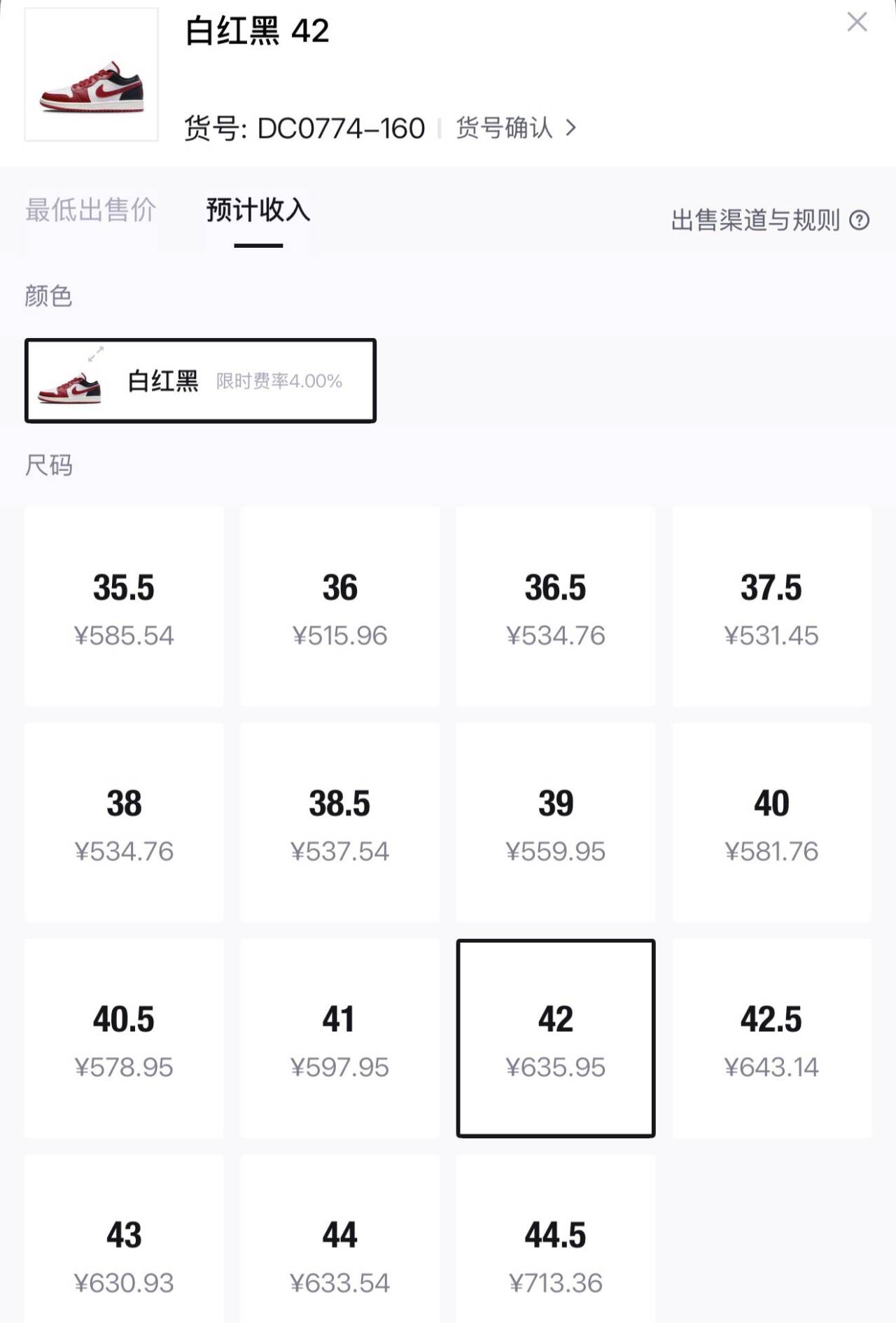Switch to 最低出售价 tab
896x1323 pixels.
(x=90, y=210)
